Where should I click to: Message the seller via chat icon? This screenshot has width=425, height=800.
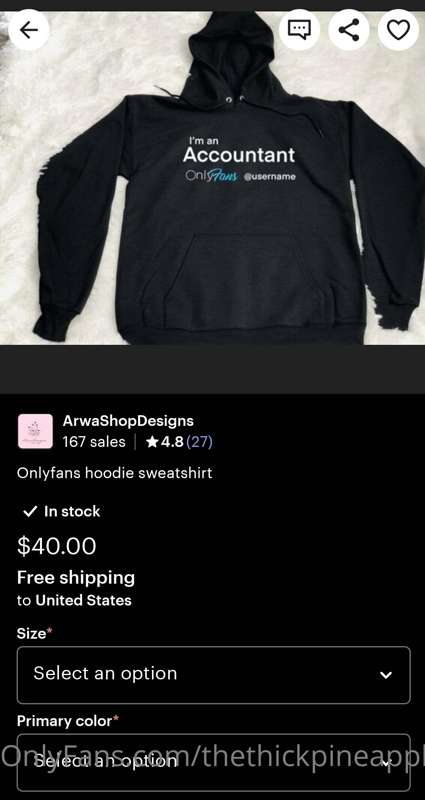pos(299,30)
